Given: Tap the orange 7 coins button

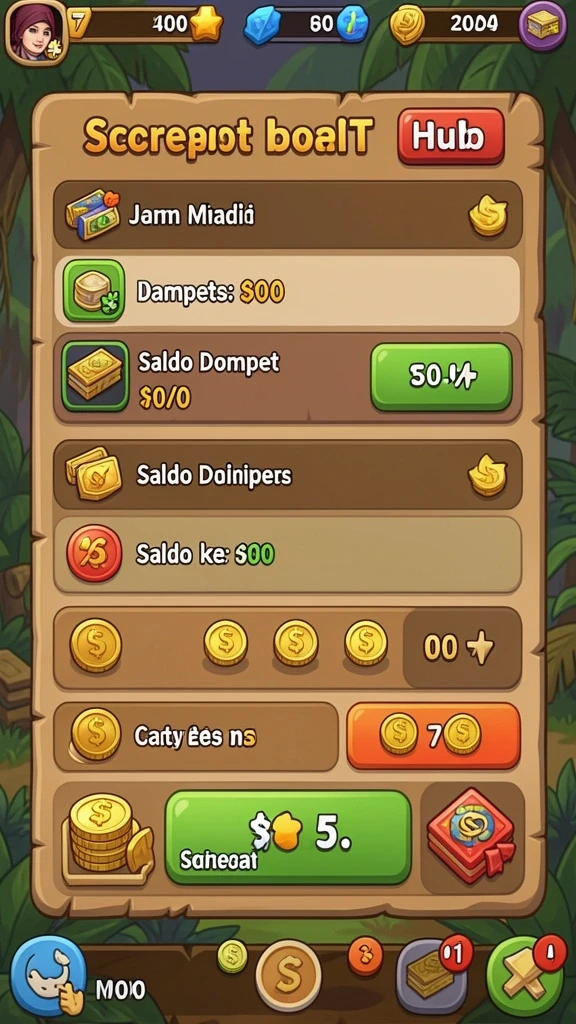Looking at the screenshot, I should pyautogui.click(x=434, y=736).
